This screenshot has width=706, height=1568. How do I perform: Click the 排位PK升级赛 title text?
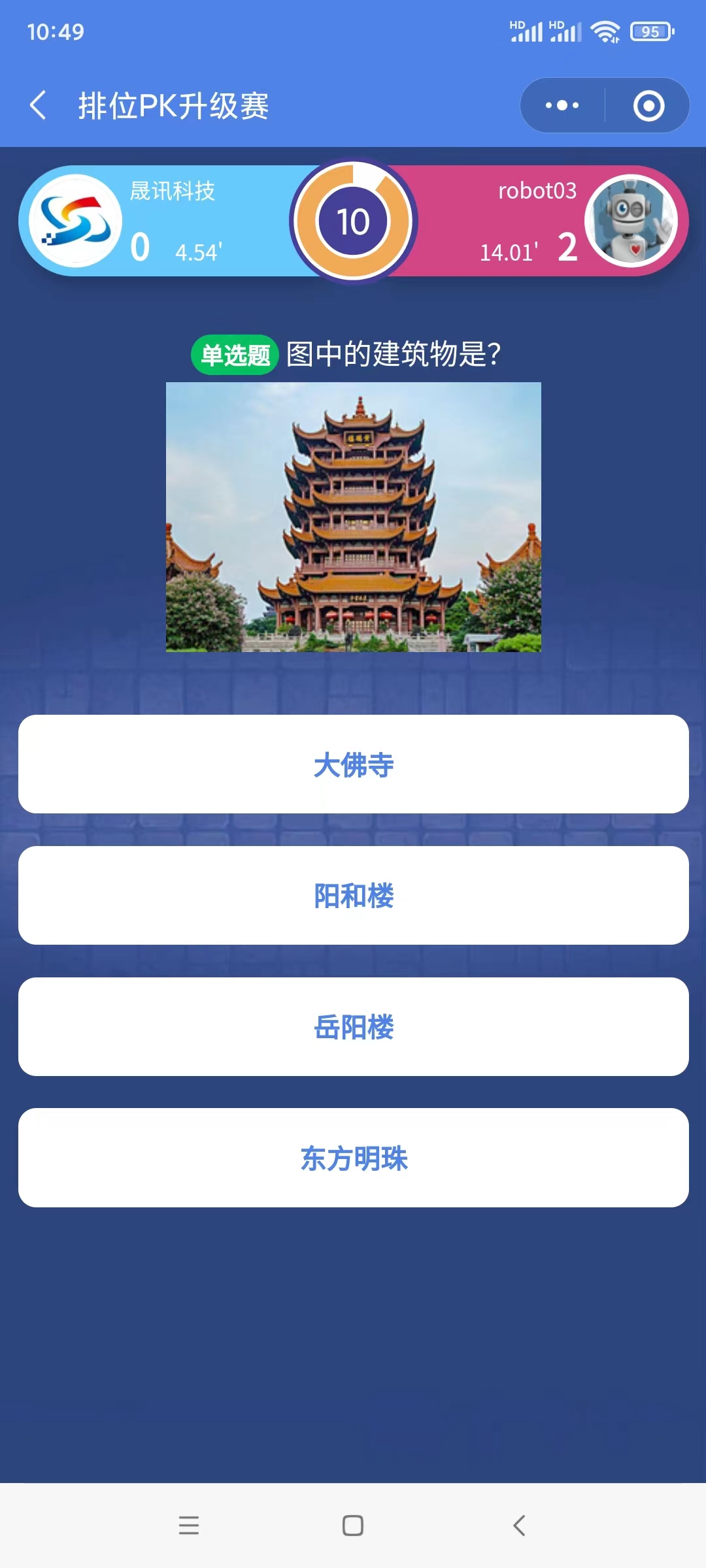tap(173, 105)
